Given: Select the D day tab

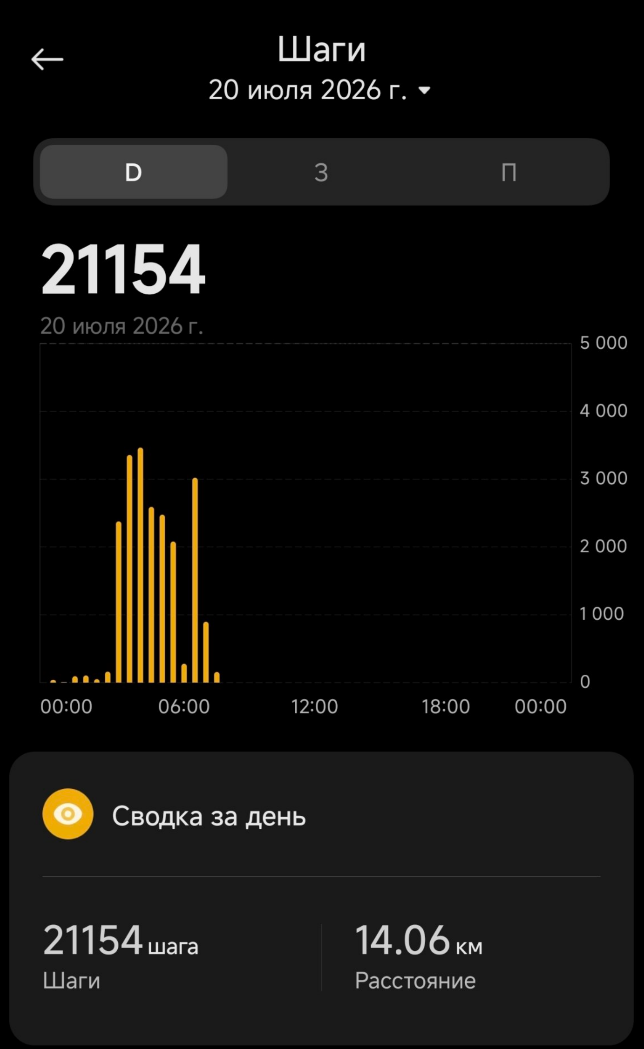Looking at the screenshot, I should pos(134,172).
